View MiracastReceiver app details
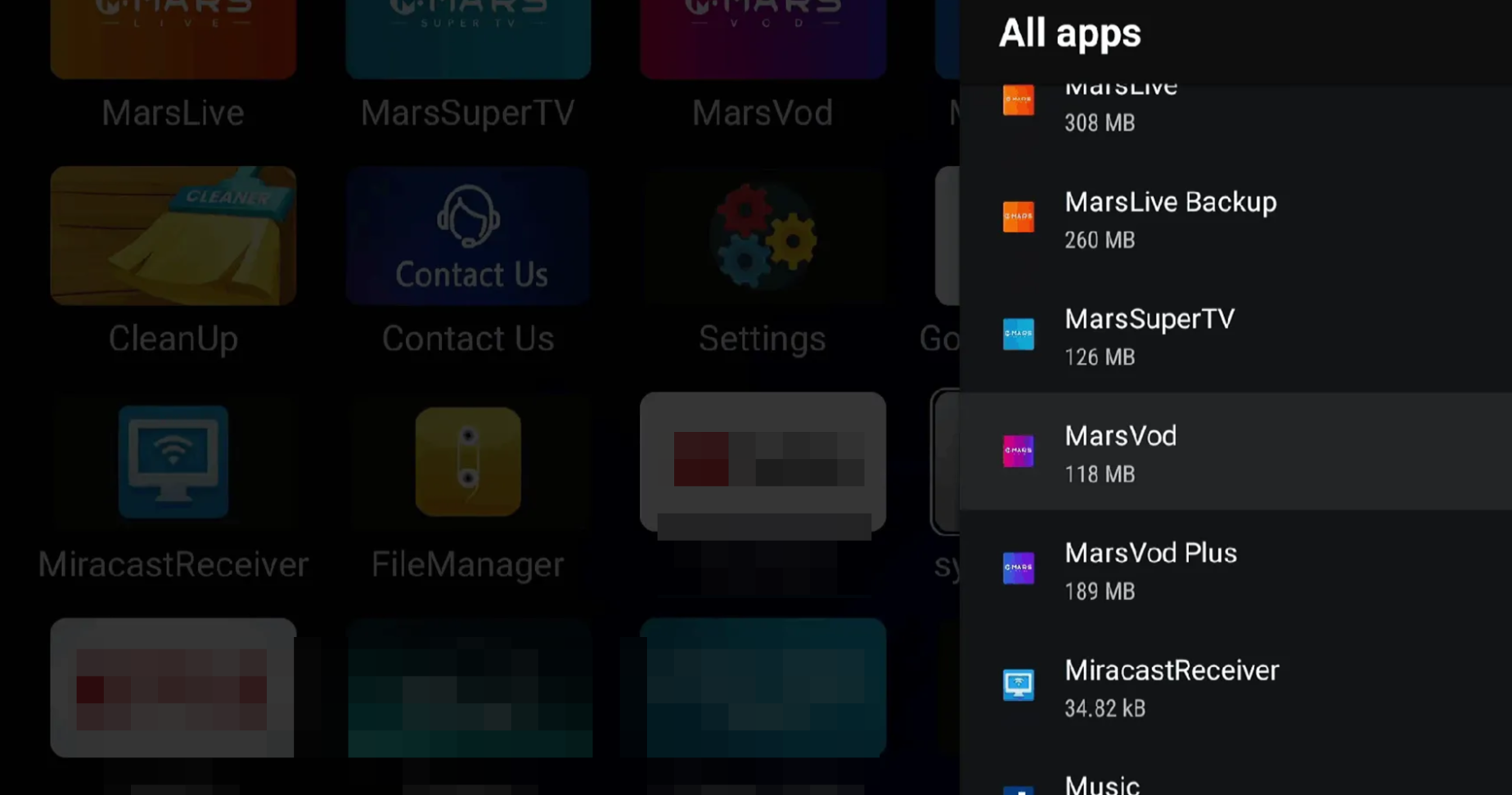The height and width of the screenshot is (795, 1512). coord(1235,685)
